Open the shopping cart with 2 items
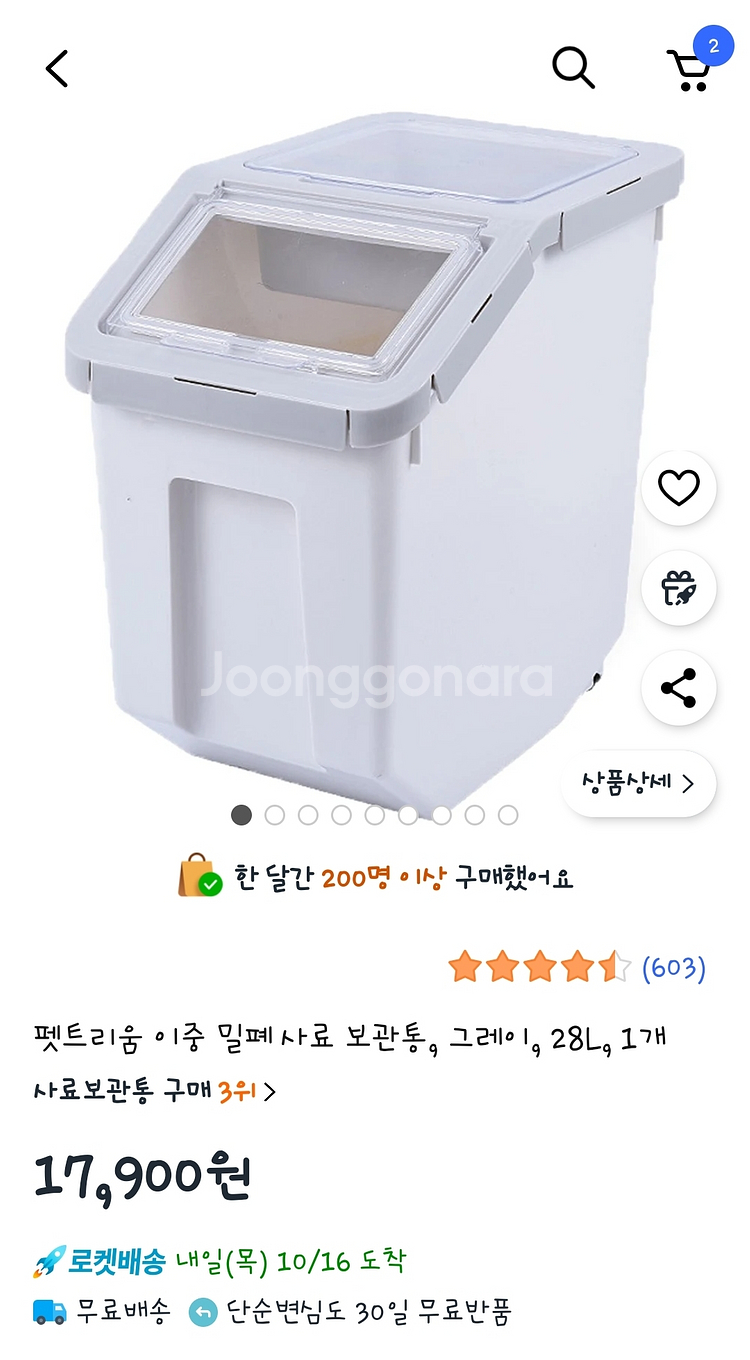The image size is (750, 1360). tap(690, 70)
